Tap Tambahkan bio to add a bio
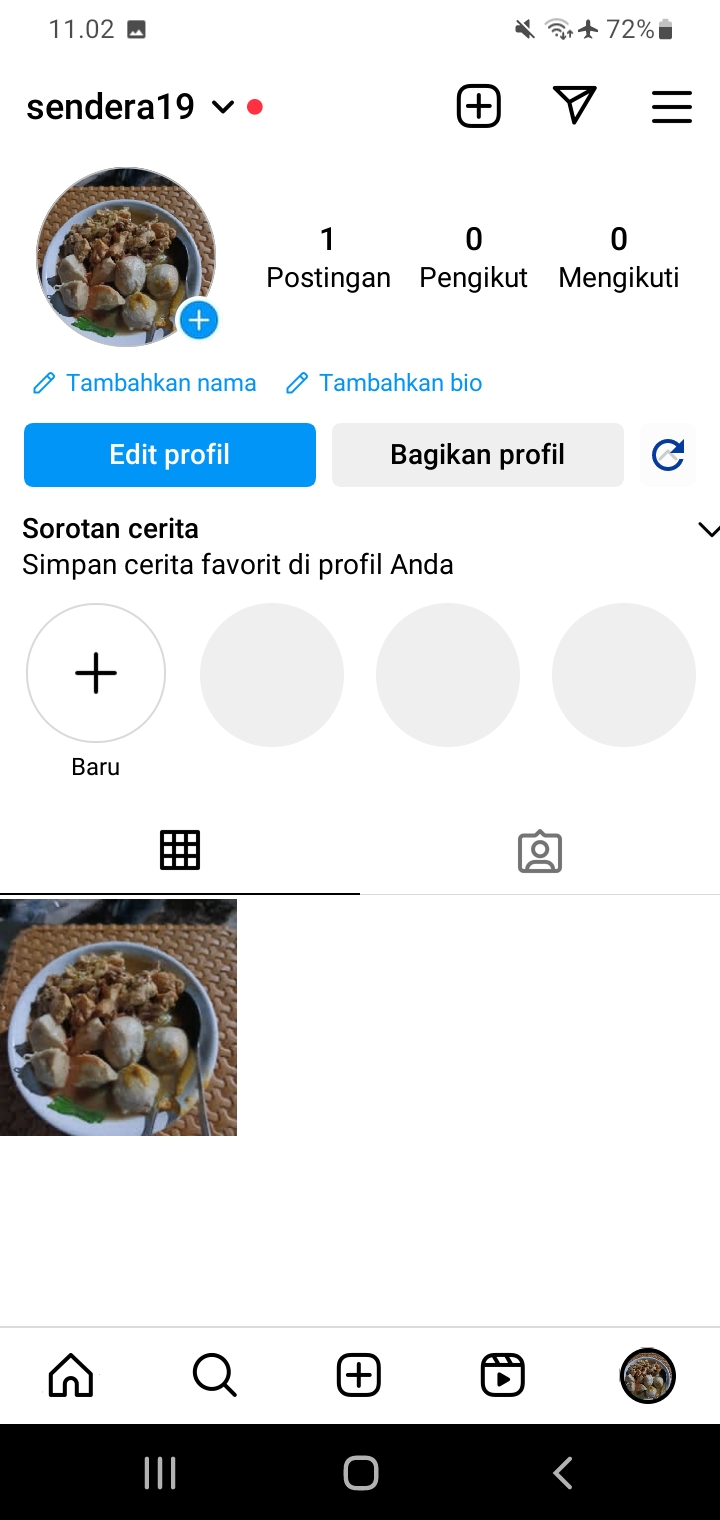Image resolution: width=720 pixels, height=1520 pixels. click(x=384, y=383)
